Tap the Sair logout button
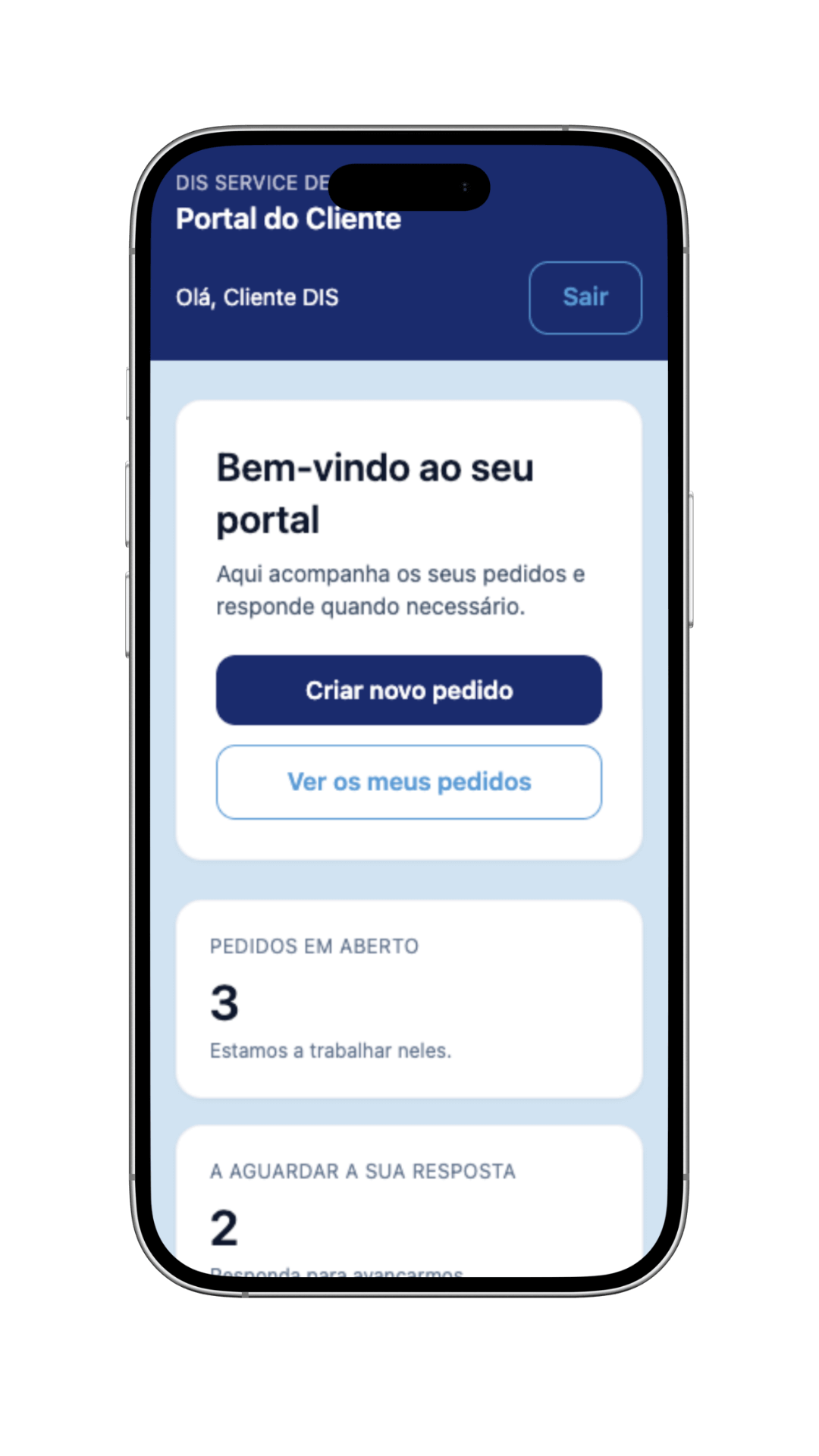819x1456 pixels. click(x=585, y=297)
